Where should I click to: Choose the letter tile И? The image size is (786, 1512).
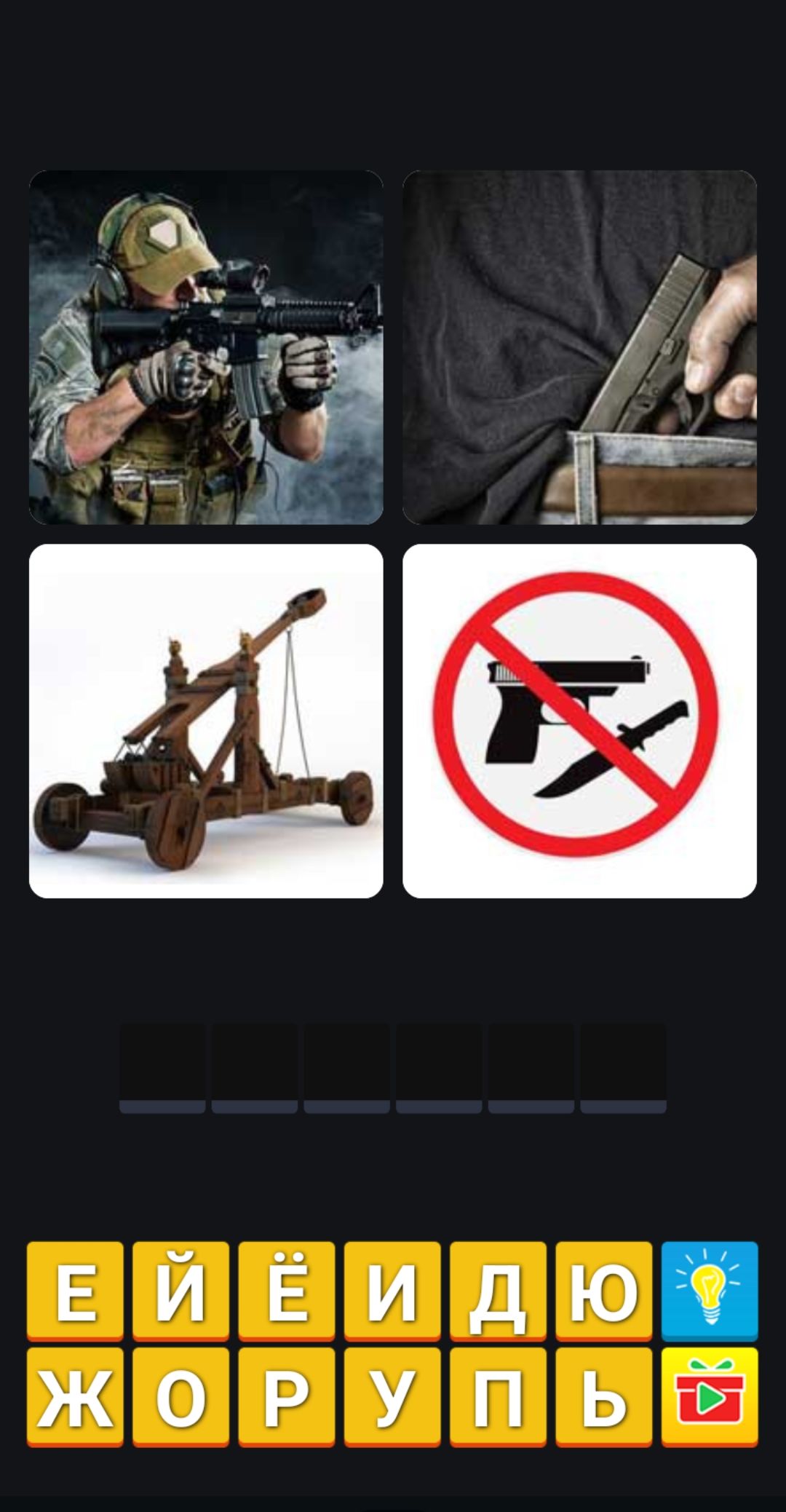[392, 1291]
